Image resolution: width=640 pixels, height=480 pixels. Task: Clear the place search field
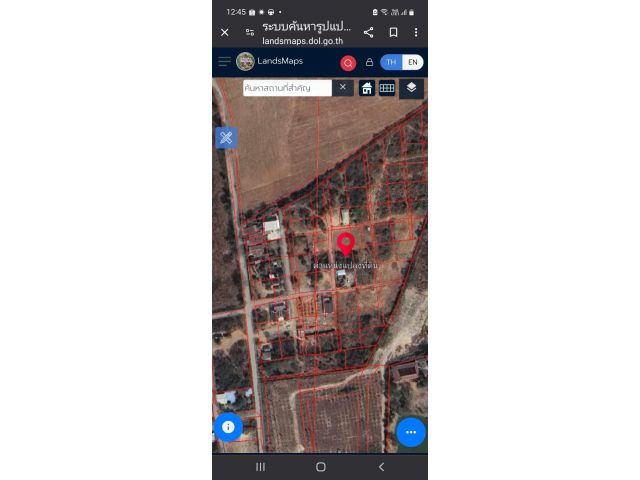pos(343,88)
